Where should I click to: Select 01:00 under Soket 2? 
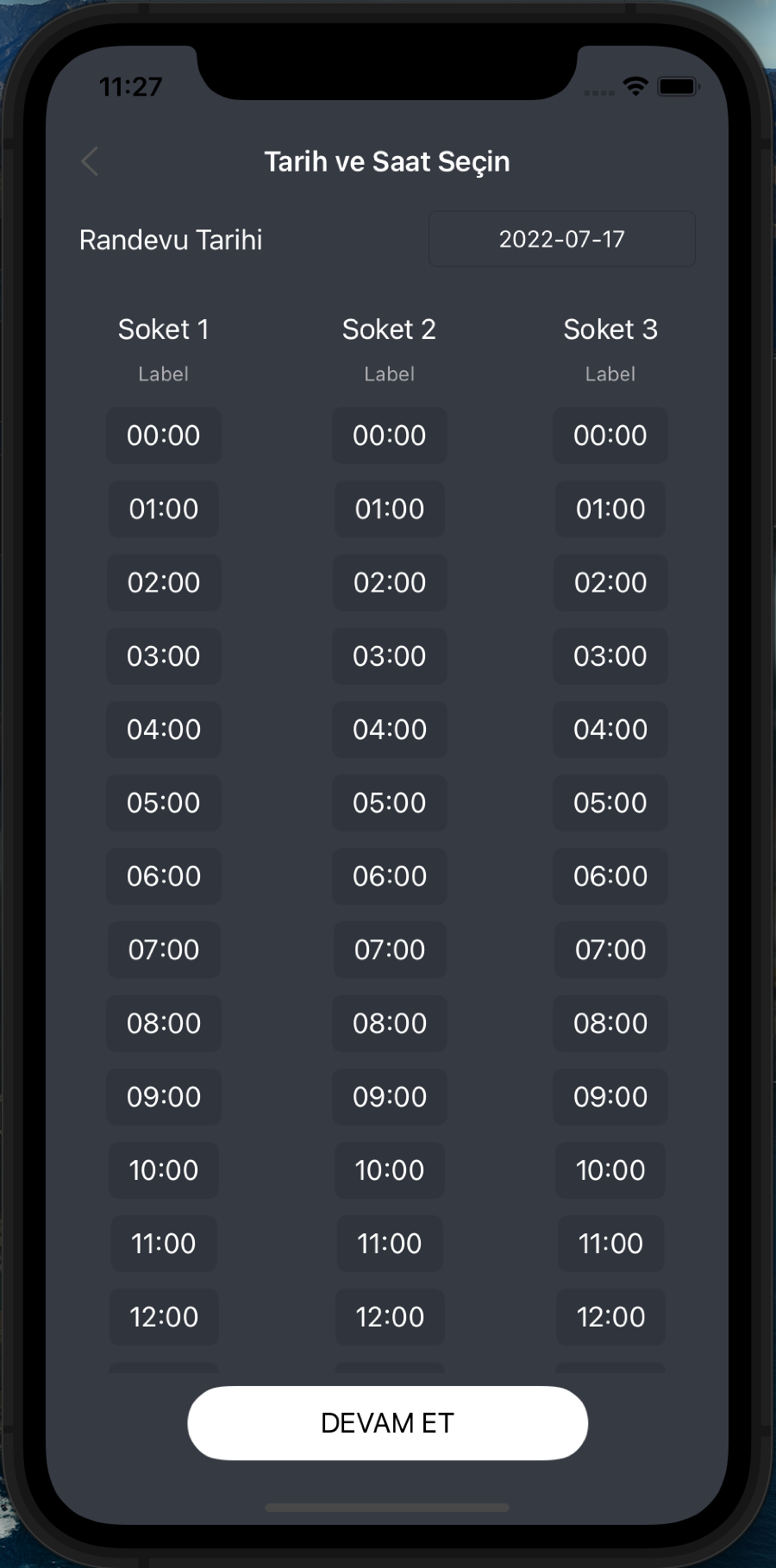(390, 509)
